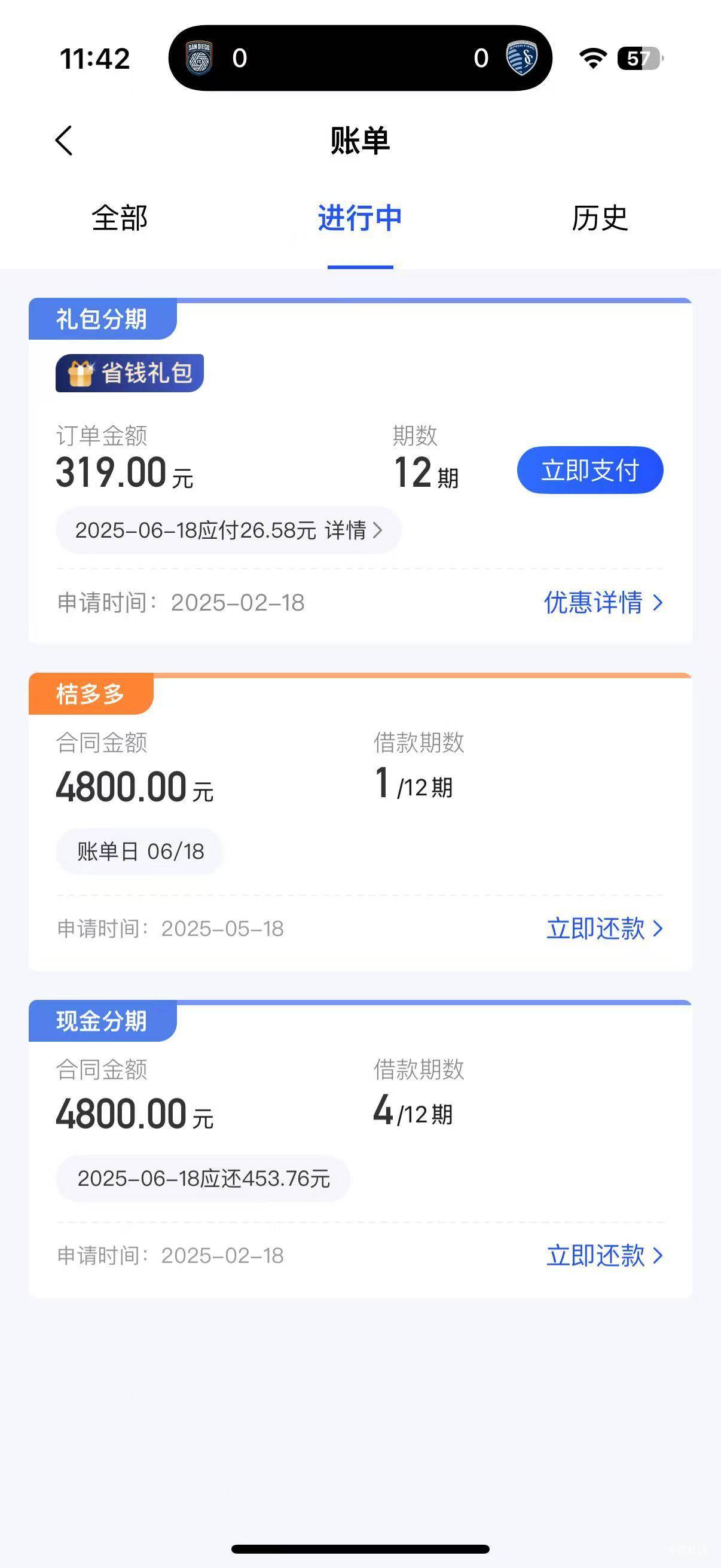Tap the 立即支付 button

[x=590, y=470]
